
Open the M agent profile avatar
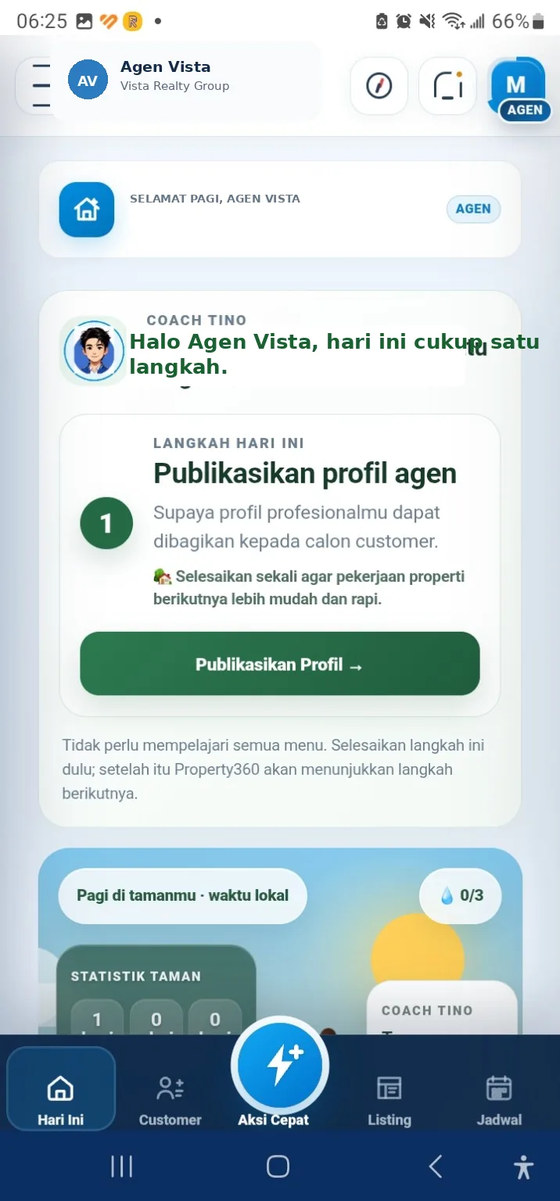pos(517,86)
